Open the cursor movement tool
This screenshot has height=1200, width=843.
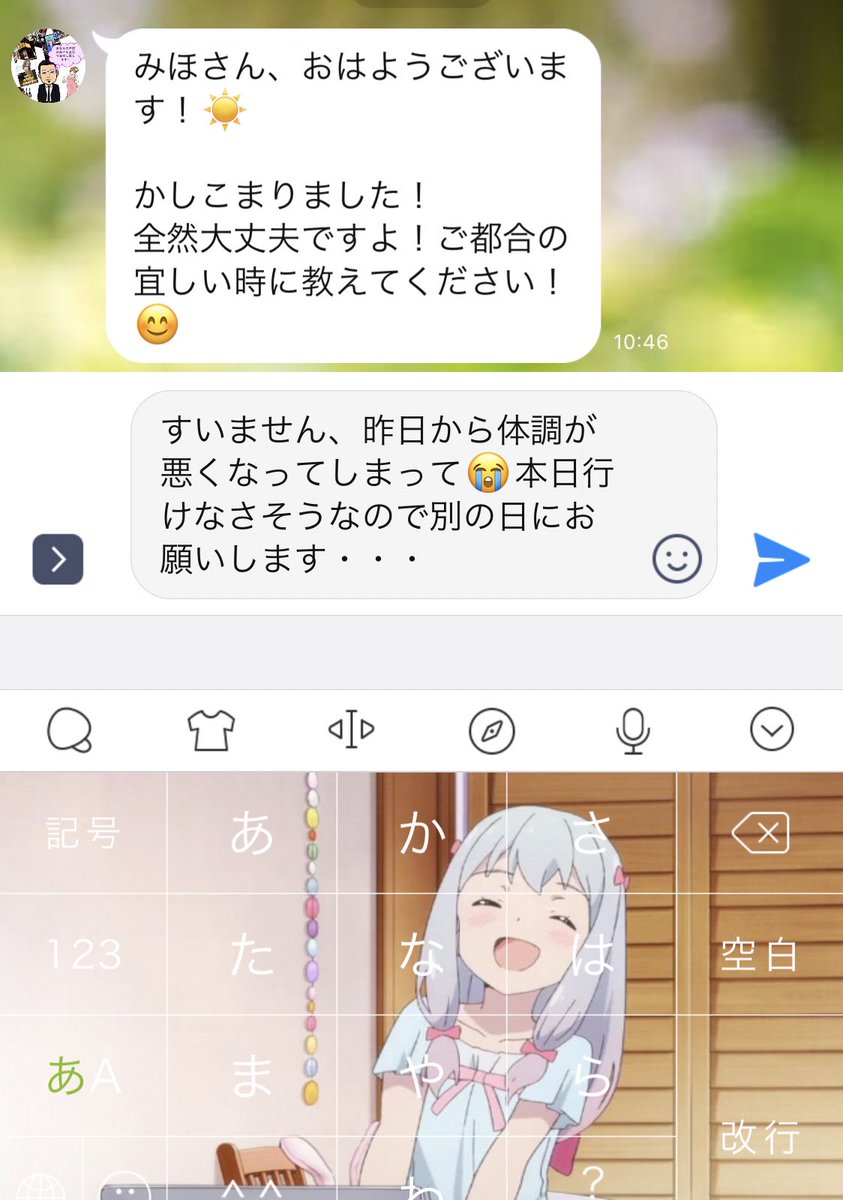point(351,731)
